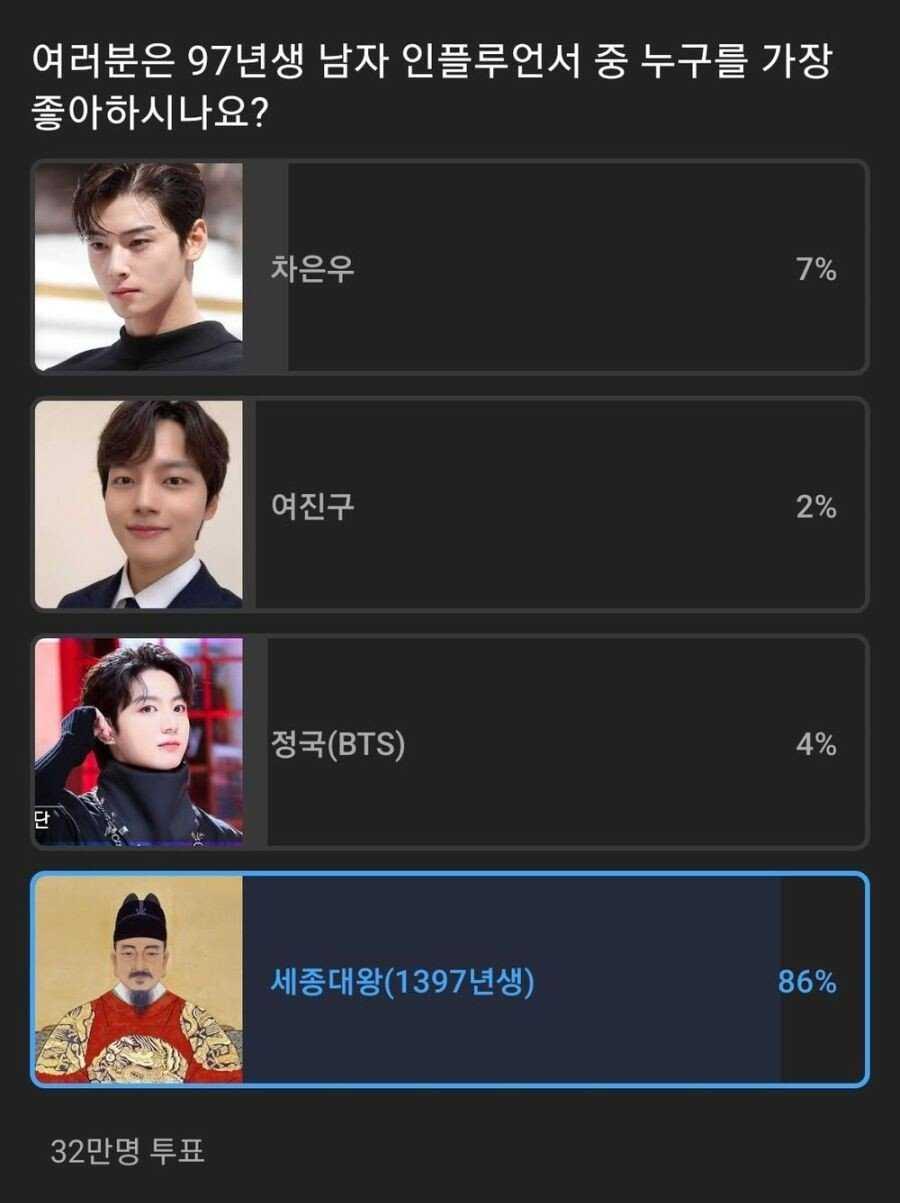Select the 여진구 poll option

coord(450,506)
